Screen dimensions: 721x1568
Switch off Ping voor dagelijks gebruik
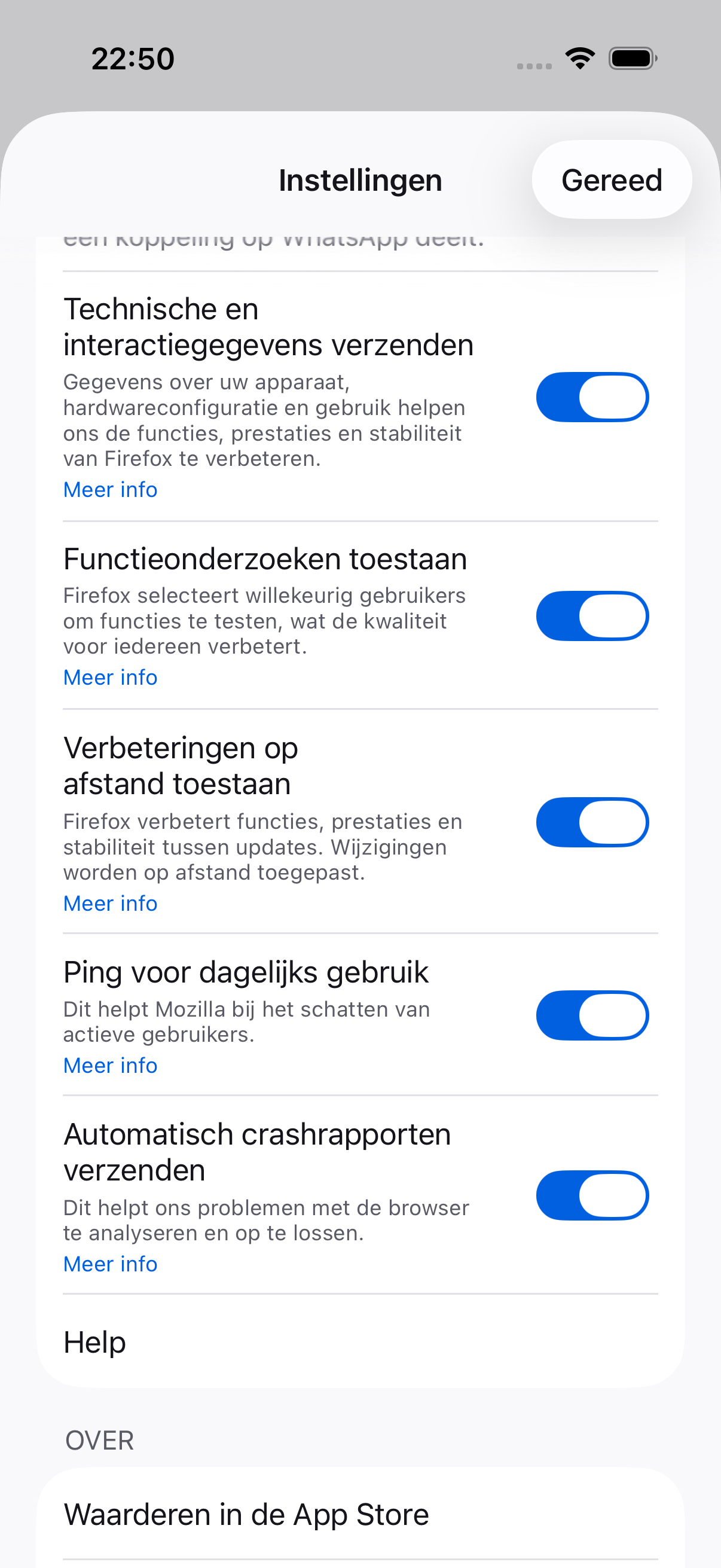[592, 1015]
